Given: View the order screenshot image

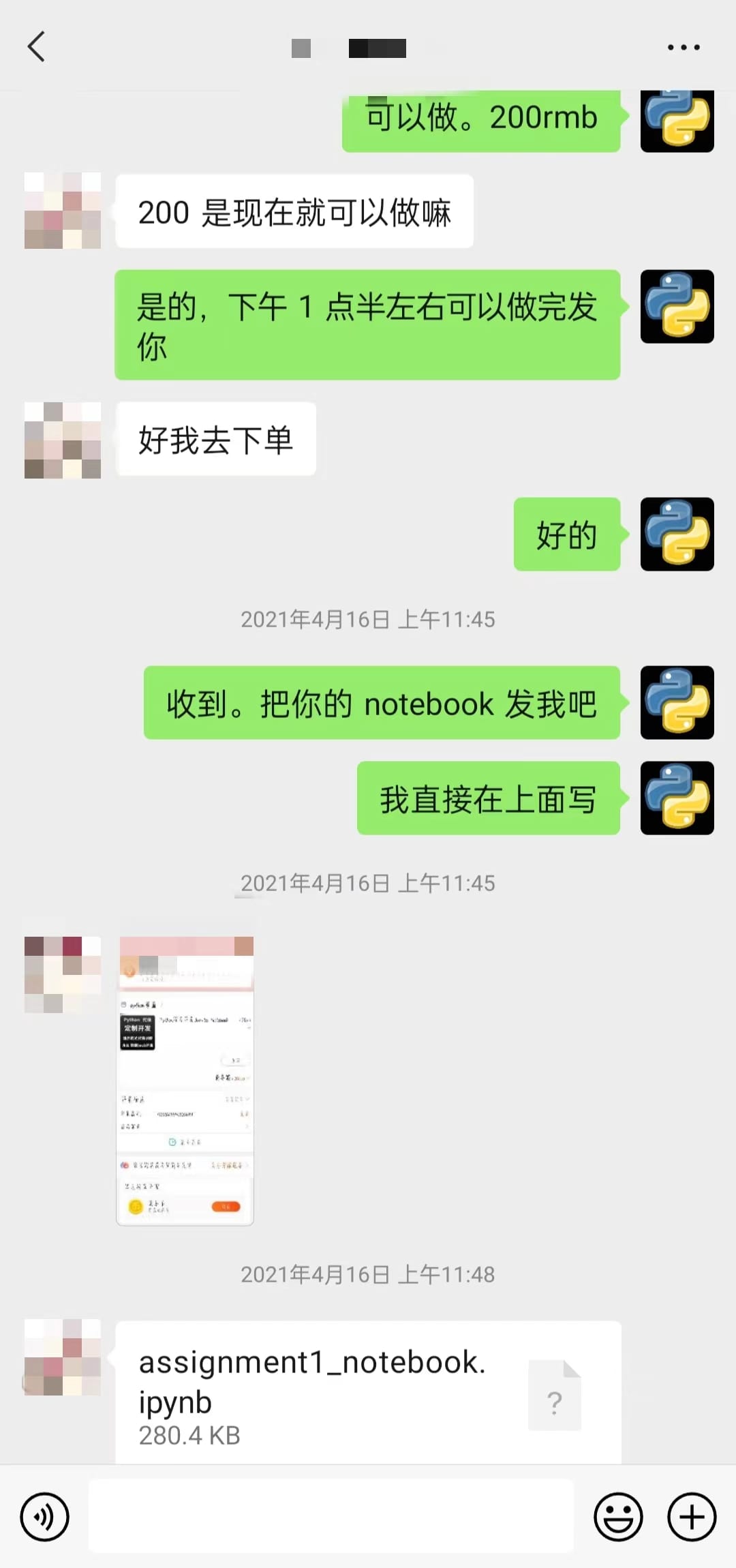Looking at the screenshot, I should 185,1081.
